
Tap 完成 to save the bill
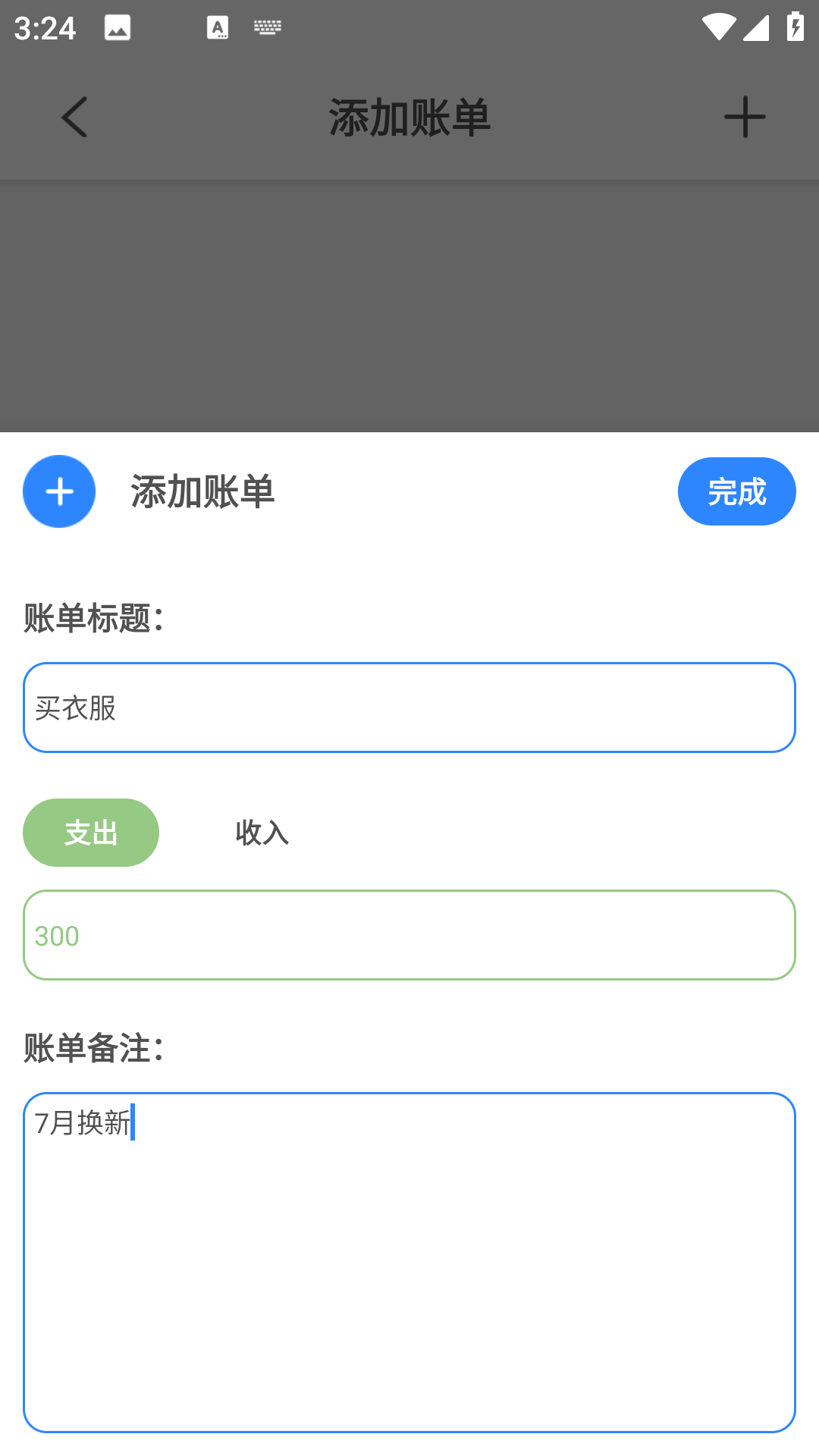click(x=736, y=491)
